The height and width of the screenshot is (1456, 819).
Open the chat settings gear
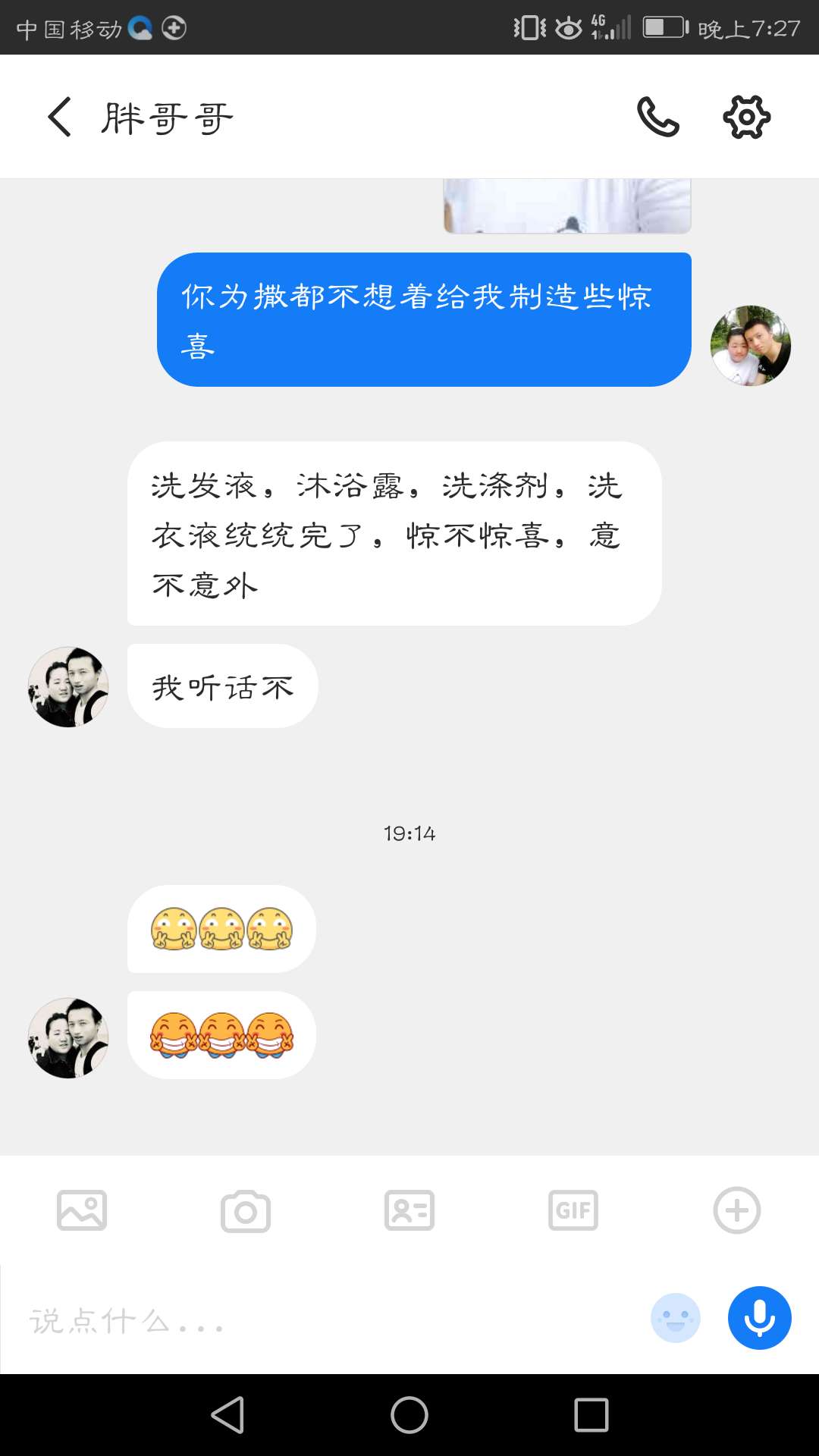click(x=746, y=117)
